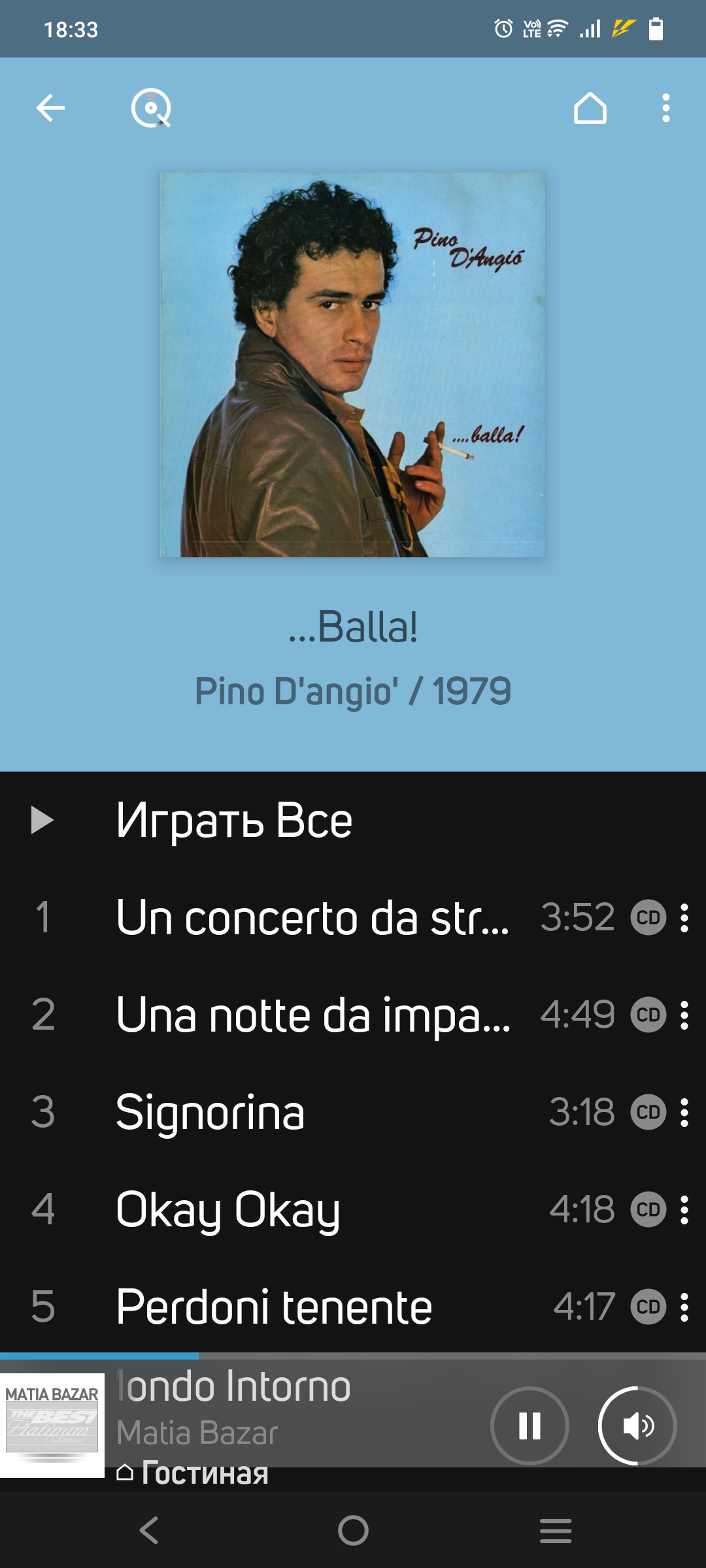Image resolution: width=706 pixels, height=1568 pixels.
Task: Open the volume control in the mini player
Action: [x=637, y=1426]
